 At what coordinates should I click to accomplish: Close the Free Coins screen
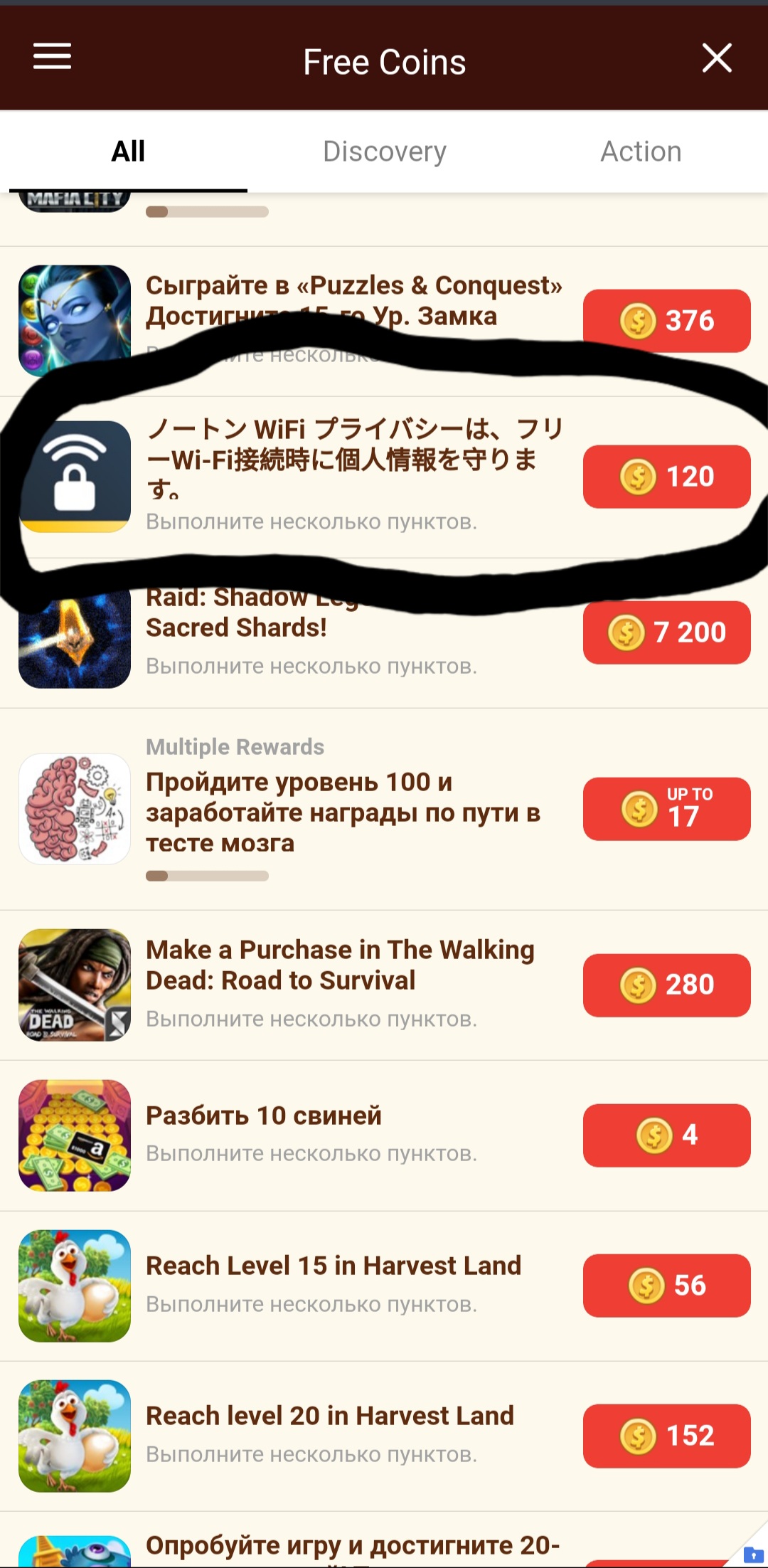pos(716,58)
